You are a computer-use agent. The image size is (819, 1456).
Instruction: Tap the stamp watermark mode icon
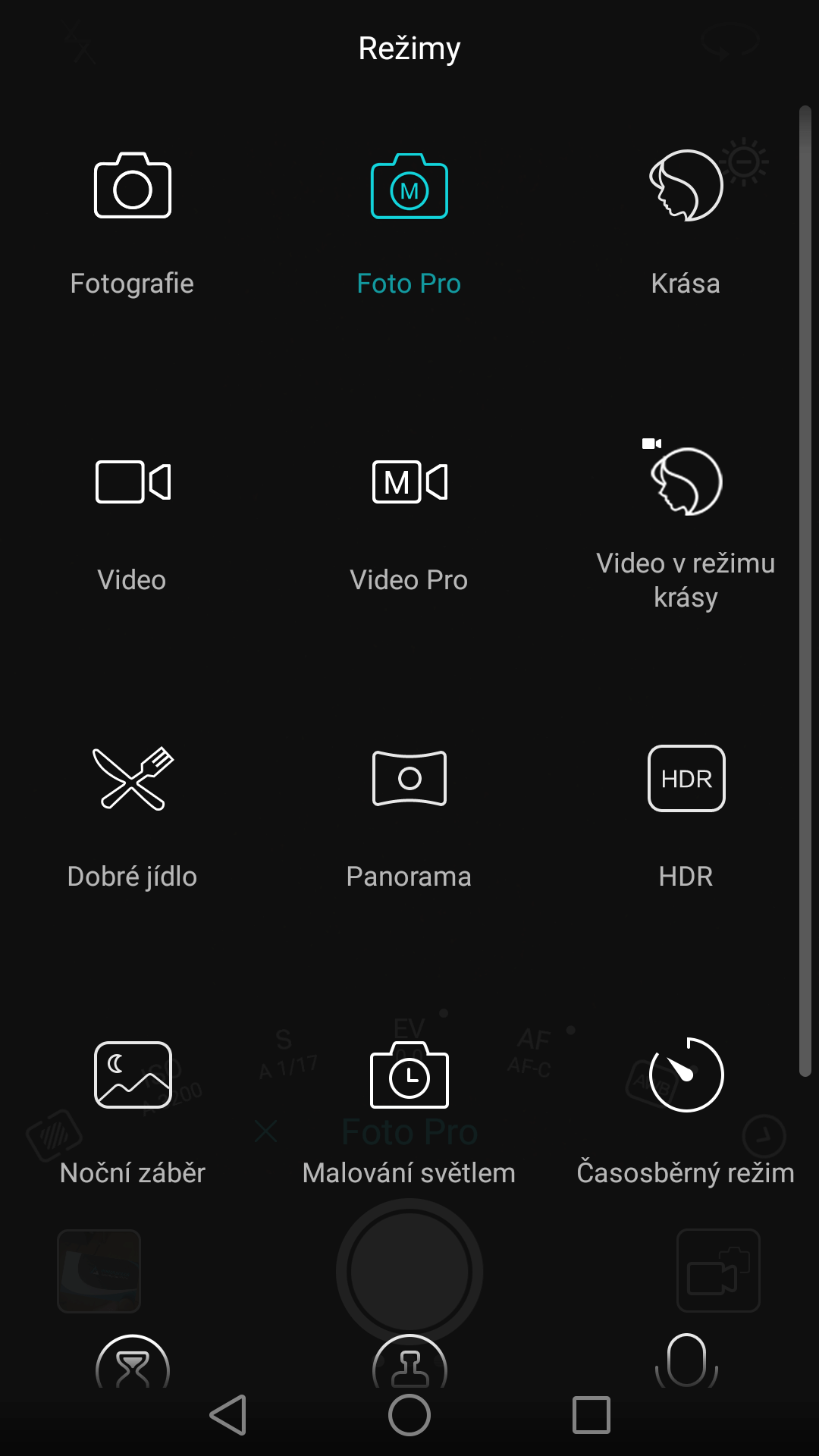(409, 1362)
